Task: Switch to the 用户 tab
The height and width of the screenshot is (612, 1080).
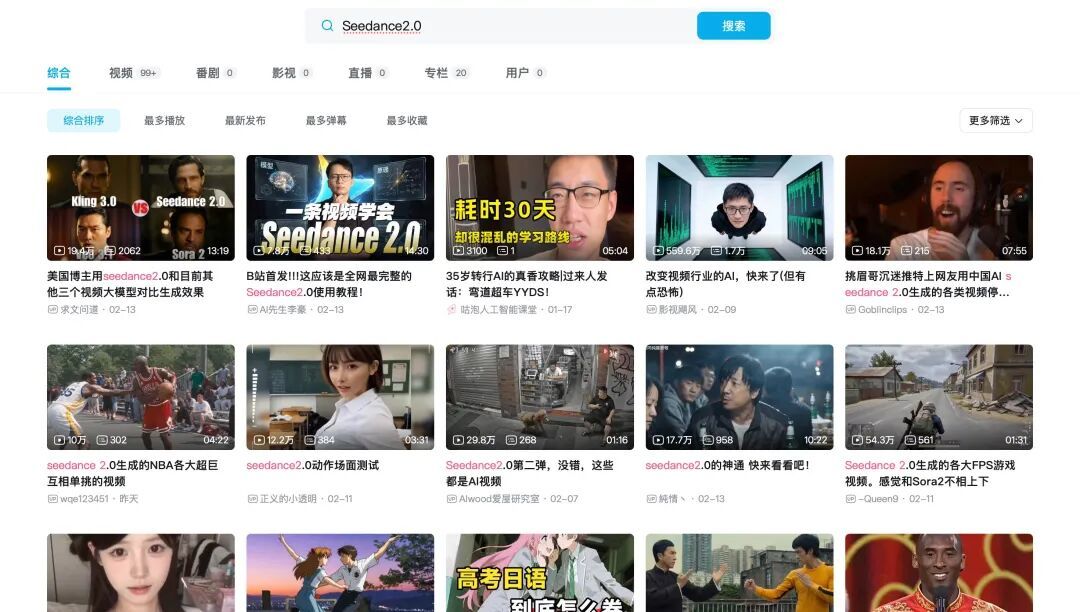Action: (x=517, y=73)
